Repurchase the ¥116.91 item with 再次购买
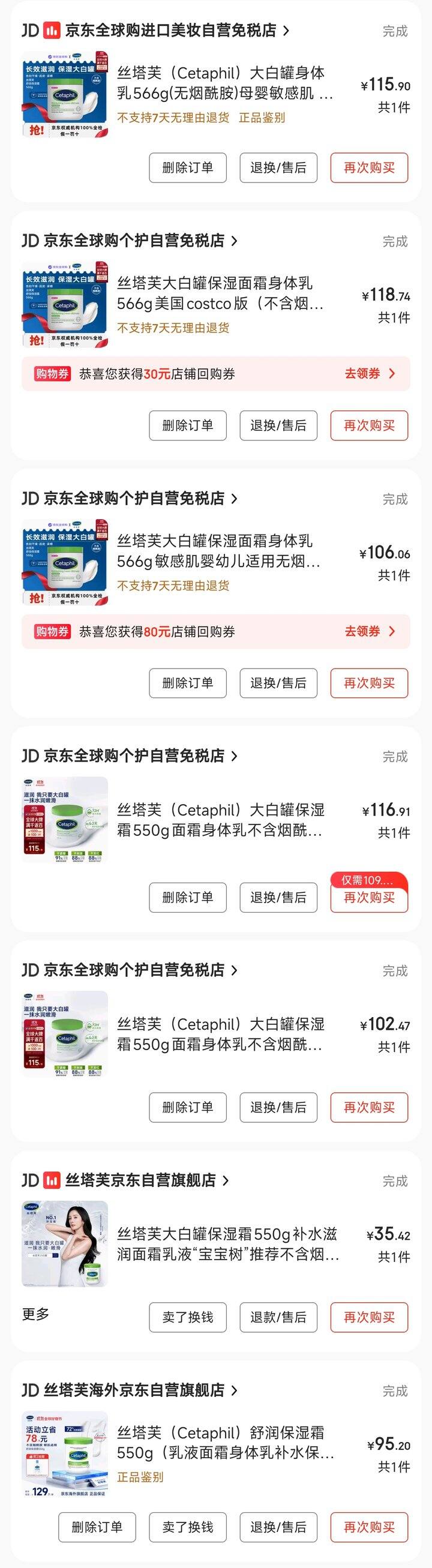432x1568 pixels. pyautogui.click(x=369, y=897)
